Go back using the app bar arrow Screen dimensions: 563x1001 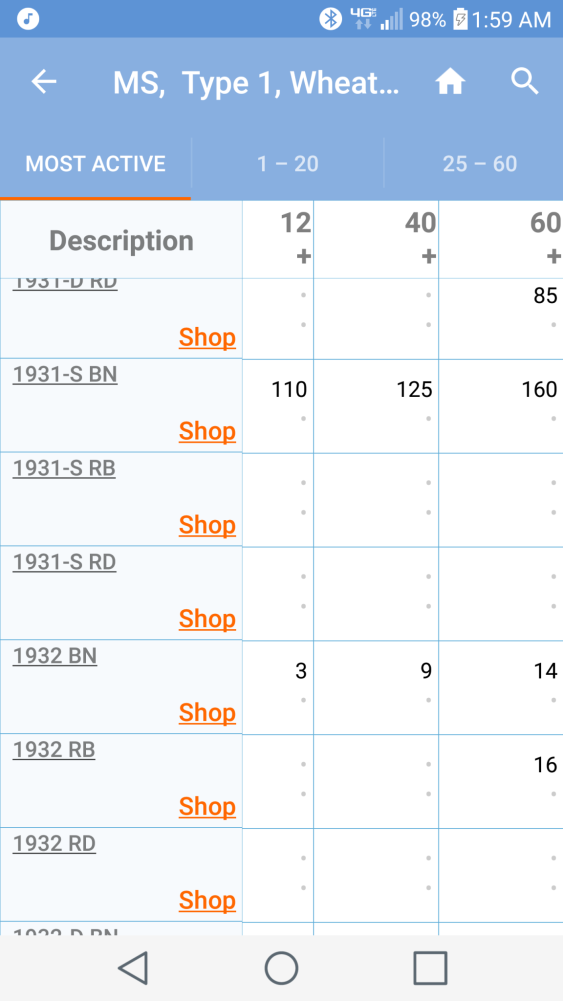(44, 82)
